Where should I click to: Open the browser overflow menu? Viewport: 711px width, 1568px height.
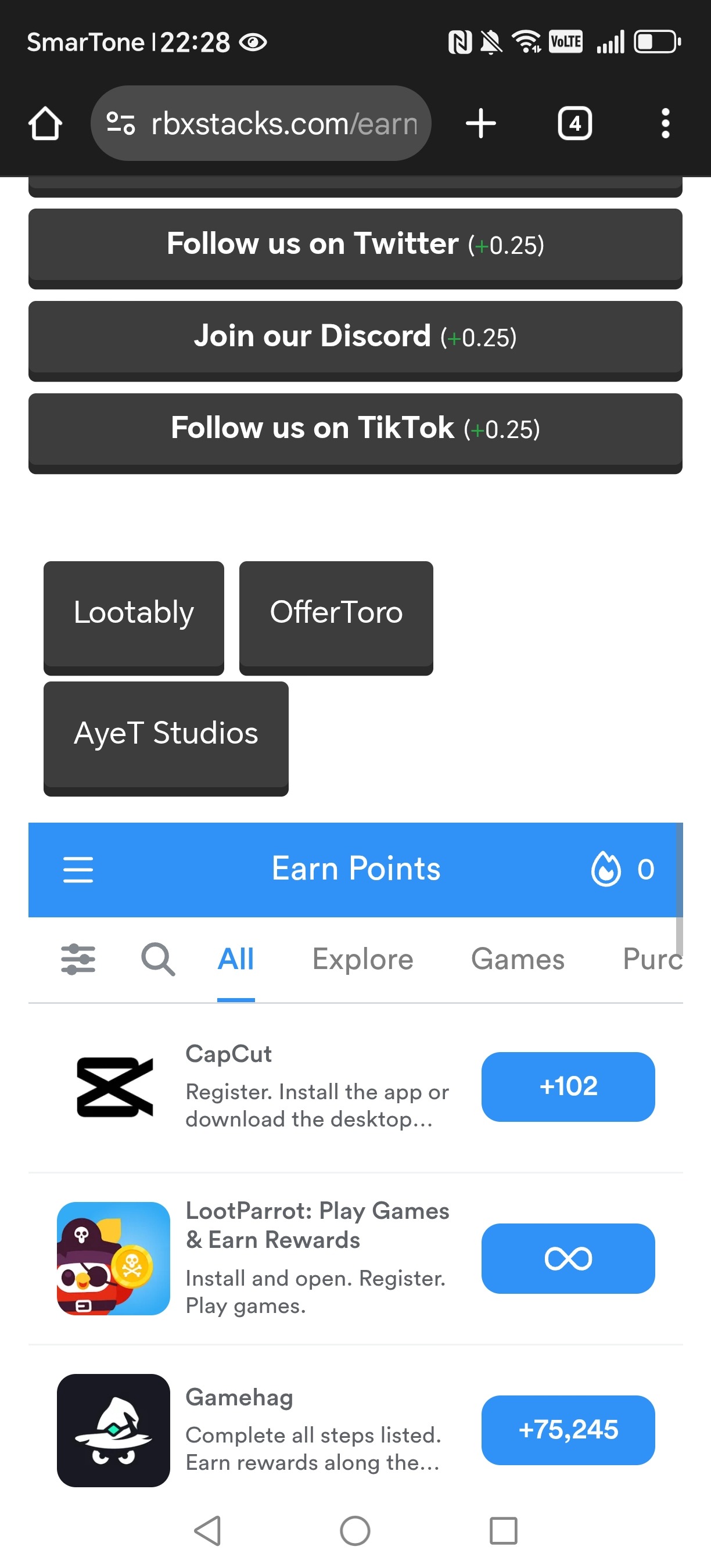click(666, 123)
